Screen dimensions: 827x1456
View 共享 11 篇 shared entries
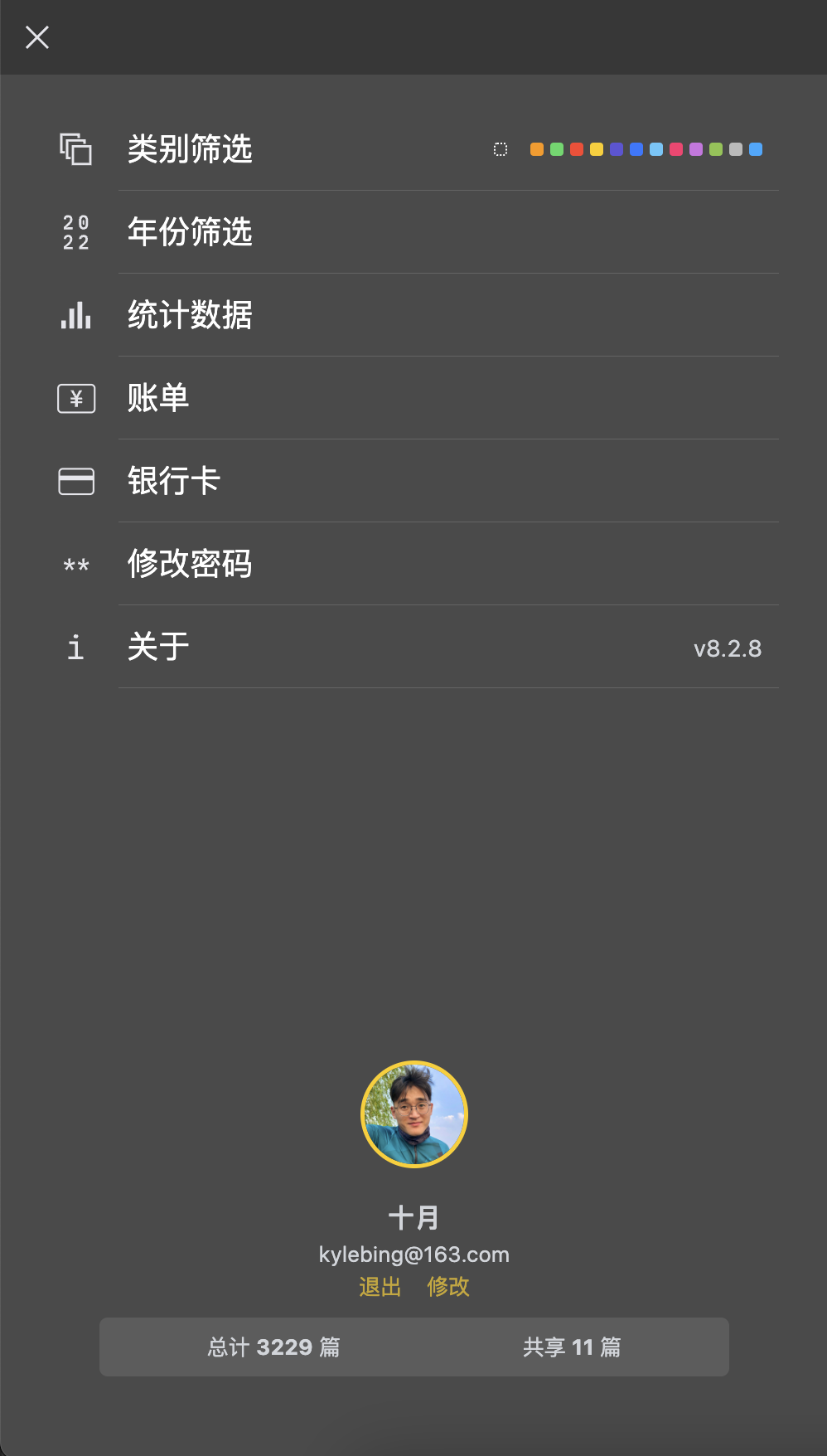pyautogui.click(x=572, y=1347)
